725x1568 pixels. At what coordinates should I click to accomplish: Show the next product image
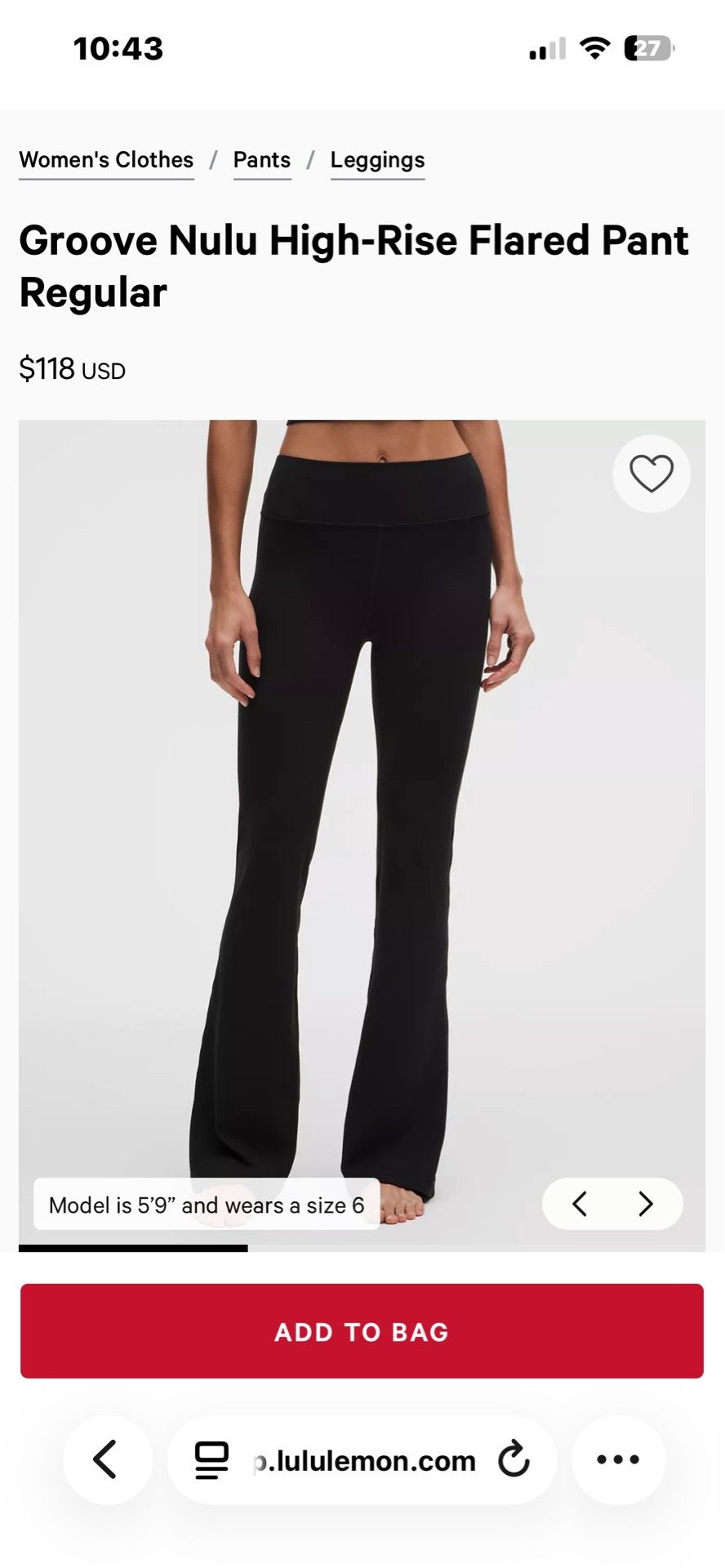pyautogui.click(x=646, y=1204)
